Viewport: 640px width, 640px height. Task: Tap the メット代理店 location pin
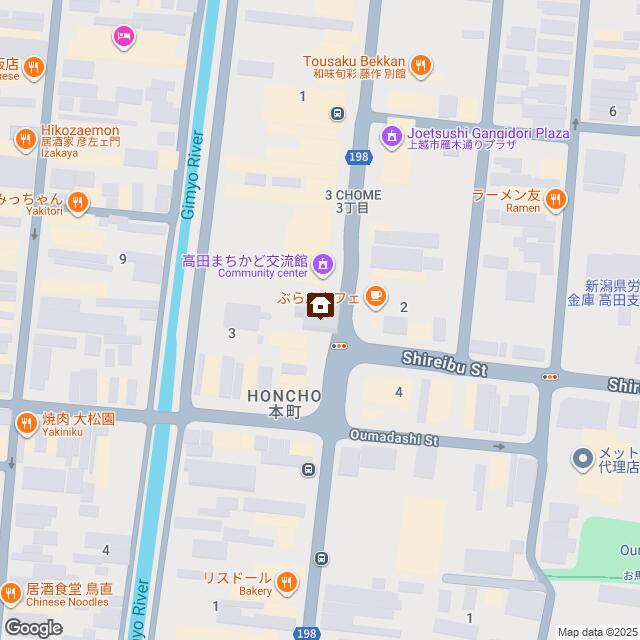click(x=581, y=459)
